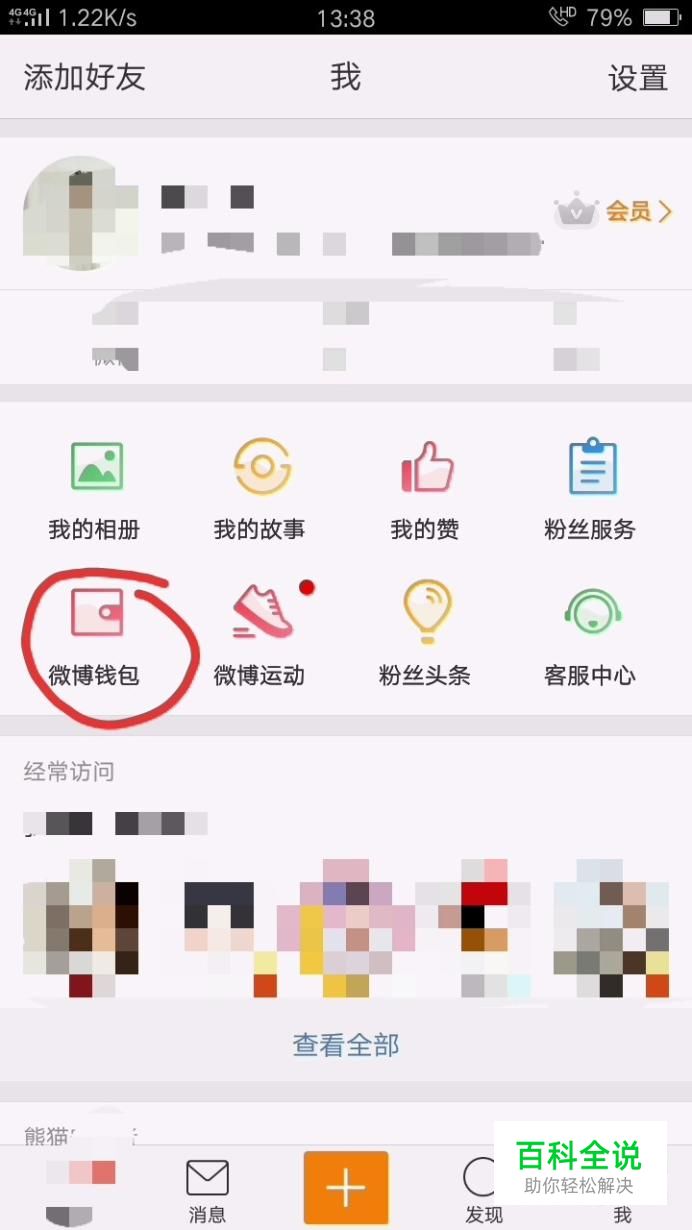
Task: Open 微博运动
Action: pyautogui.click(x=260, y=636)
